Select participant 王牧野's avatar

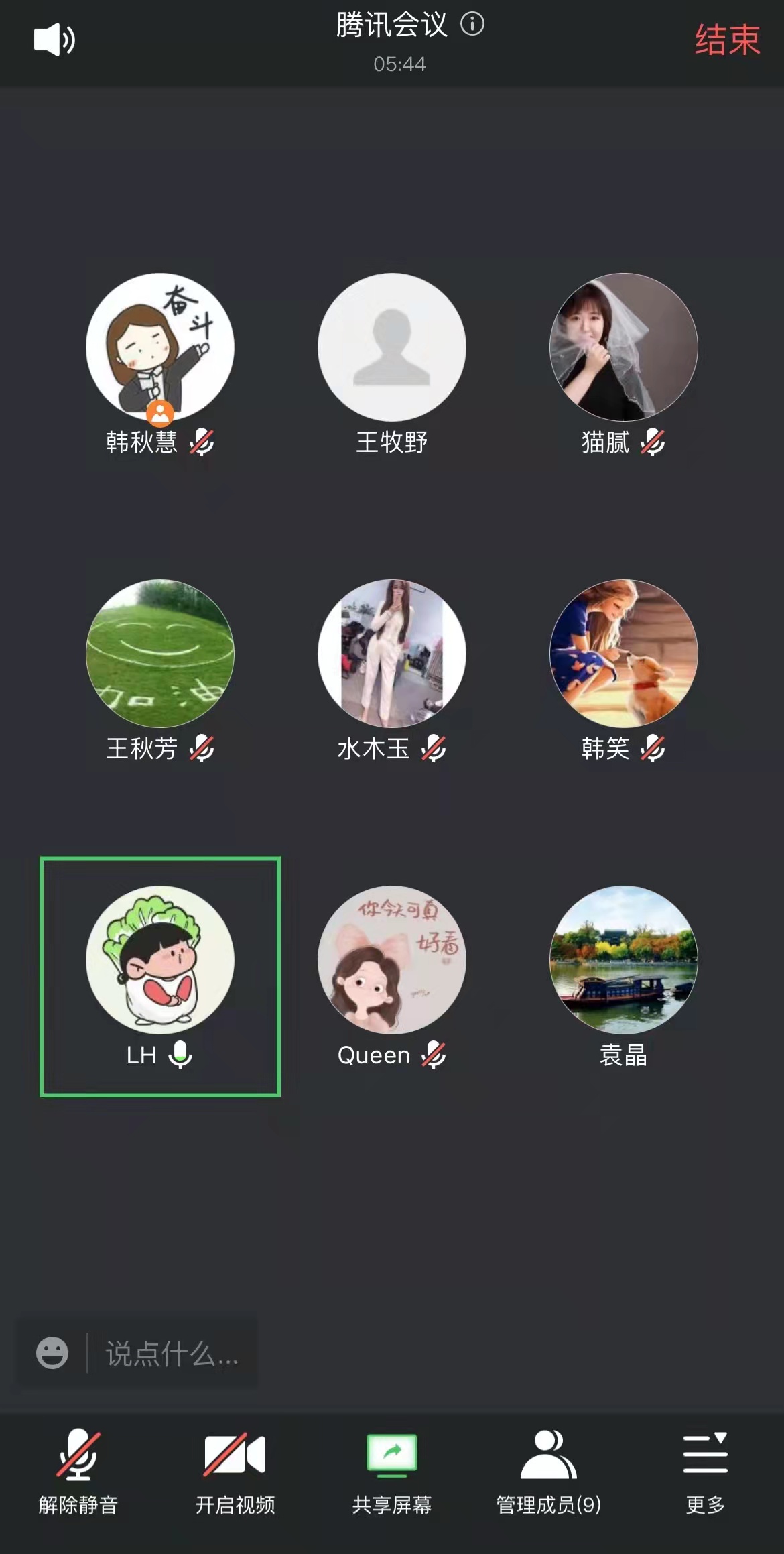392,347
